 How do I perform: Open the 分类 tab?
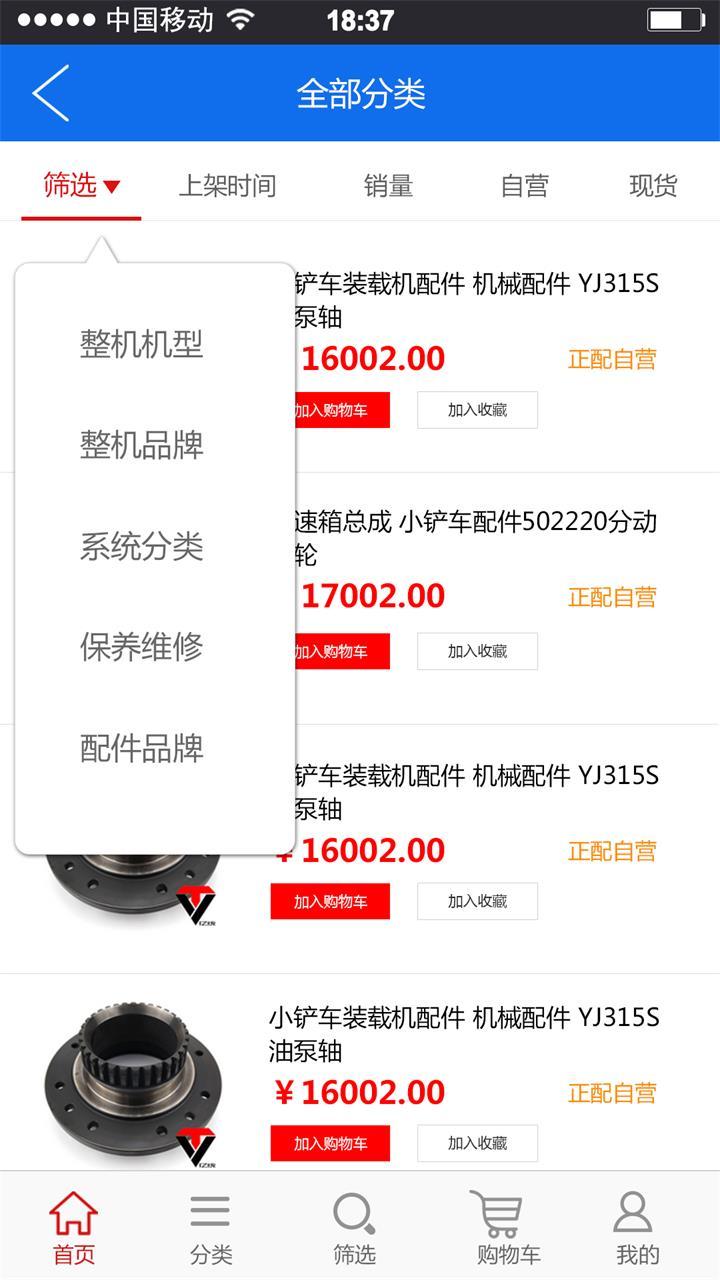click(211, 1228)
